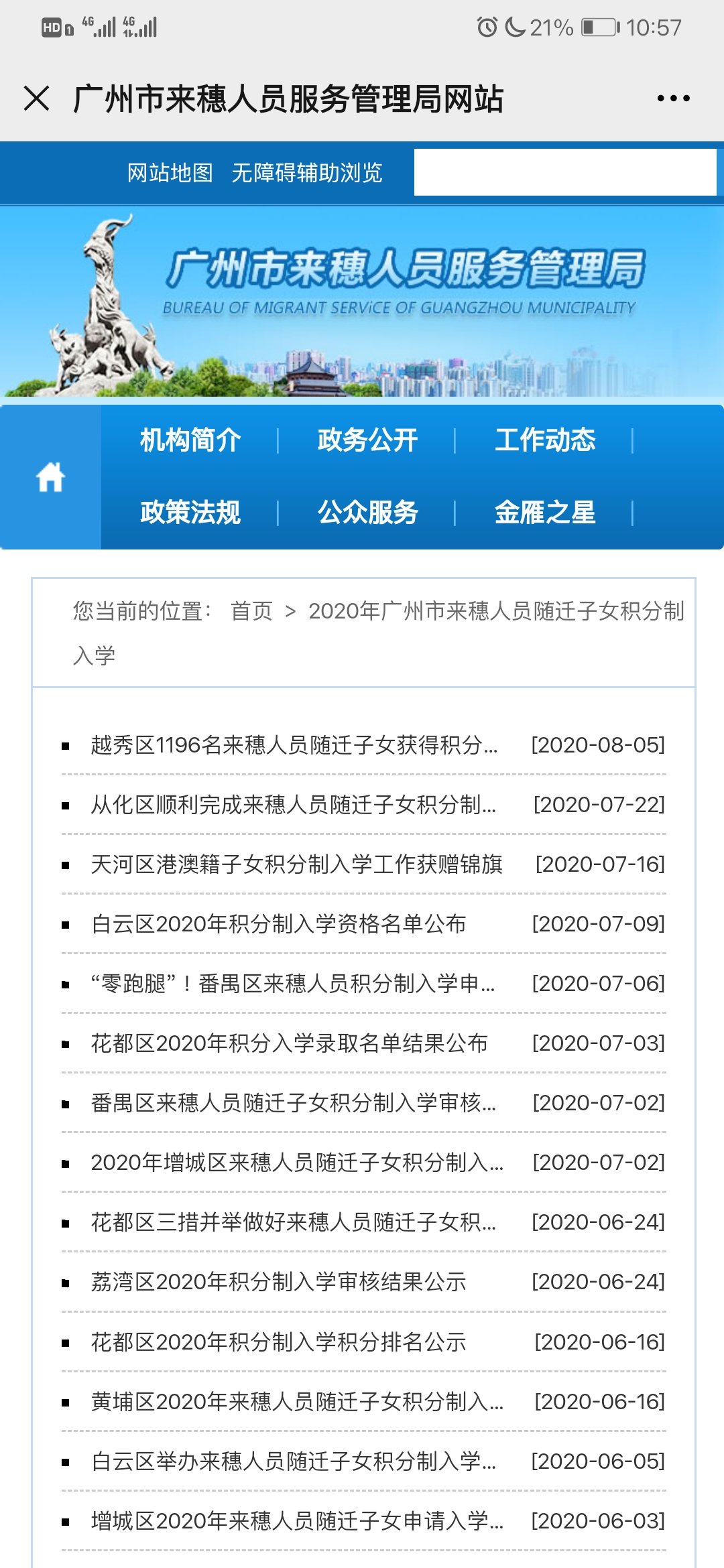Close the webpage with the X icon
This screenshot has width=724, height=1568.
pos(36,99)
